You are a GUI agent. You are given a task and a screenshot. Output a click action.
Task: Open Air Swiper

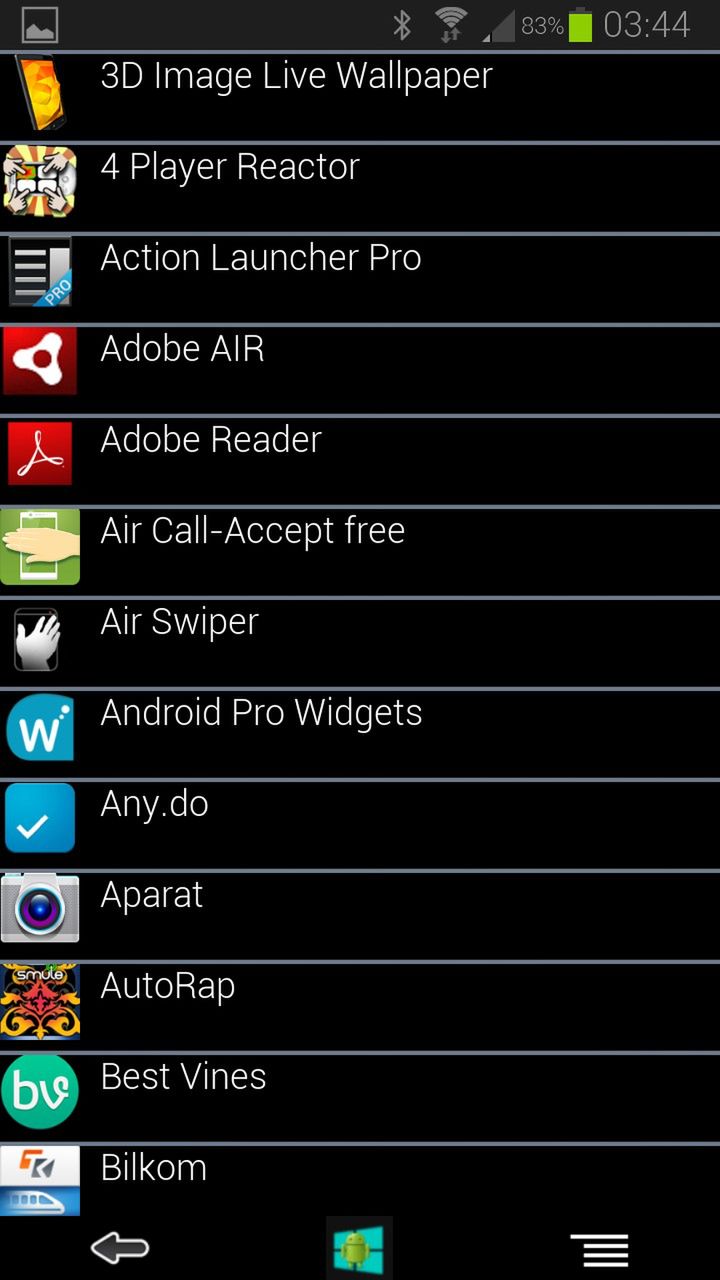(x=180, y=623)
